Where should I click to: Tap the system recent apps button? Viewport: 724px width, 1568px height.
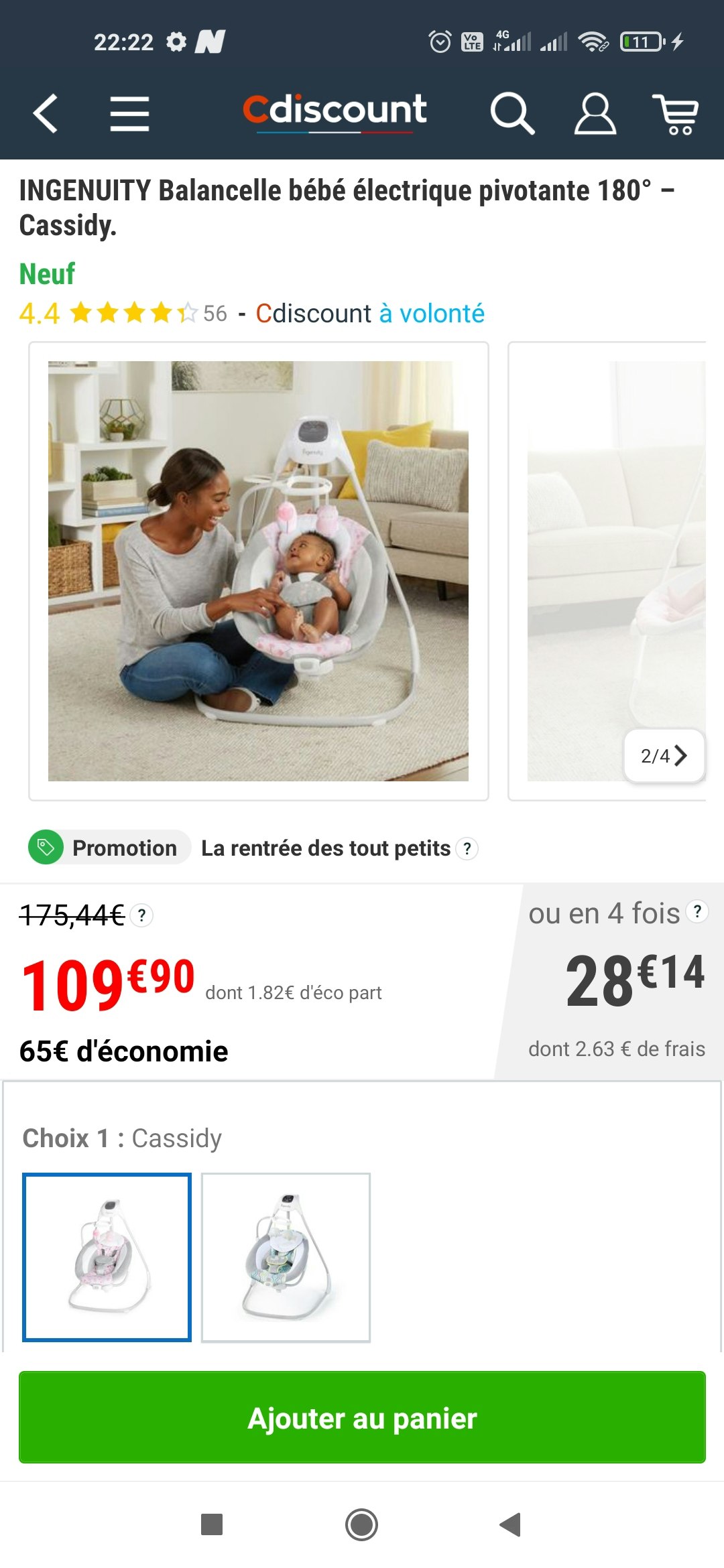[212, 1525]
